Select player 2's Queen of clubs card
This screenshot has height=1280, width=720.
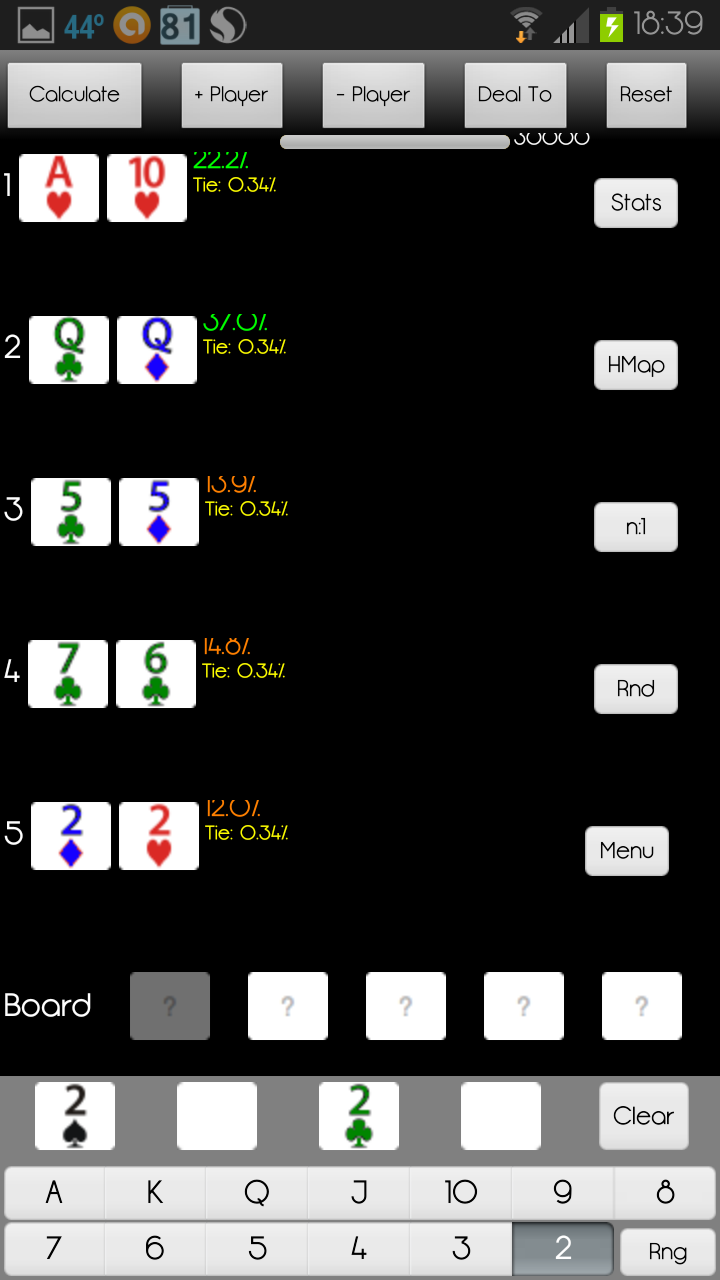click(69, 350)
